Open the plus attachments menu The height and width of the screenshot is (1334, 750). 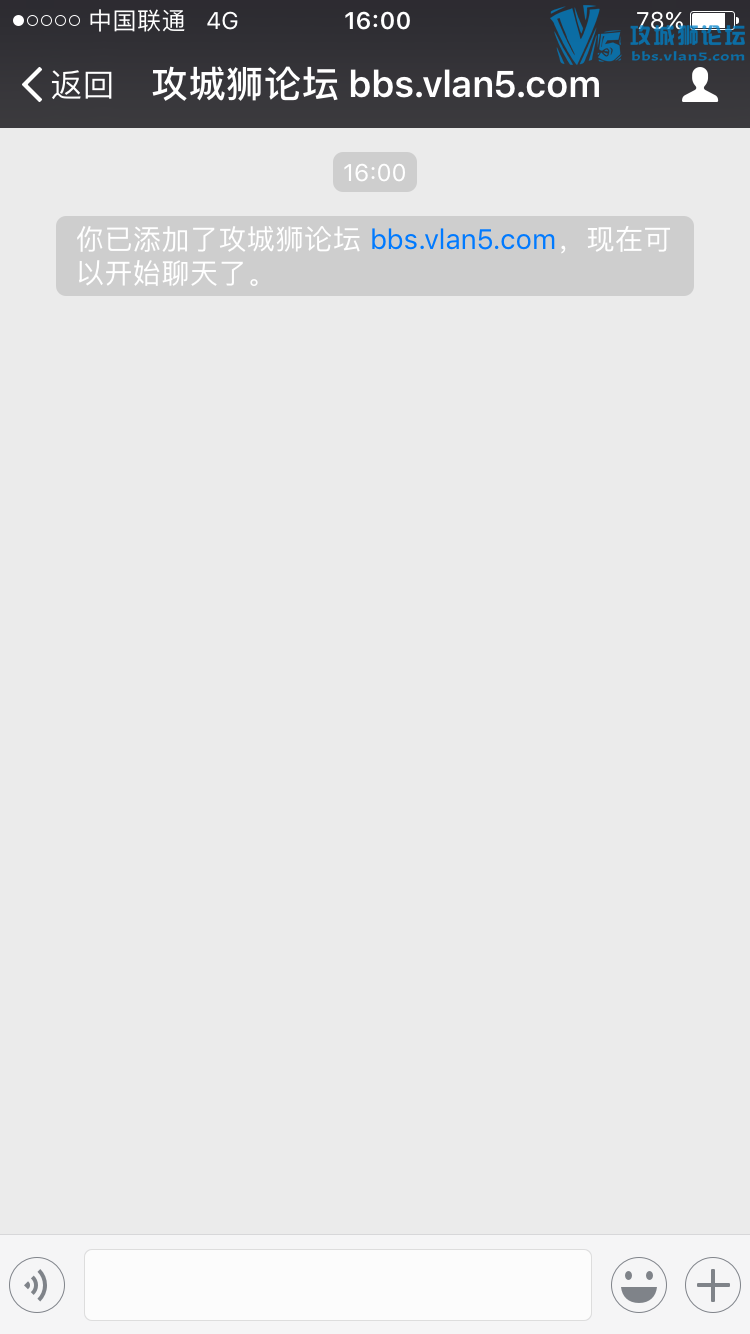712,1285
